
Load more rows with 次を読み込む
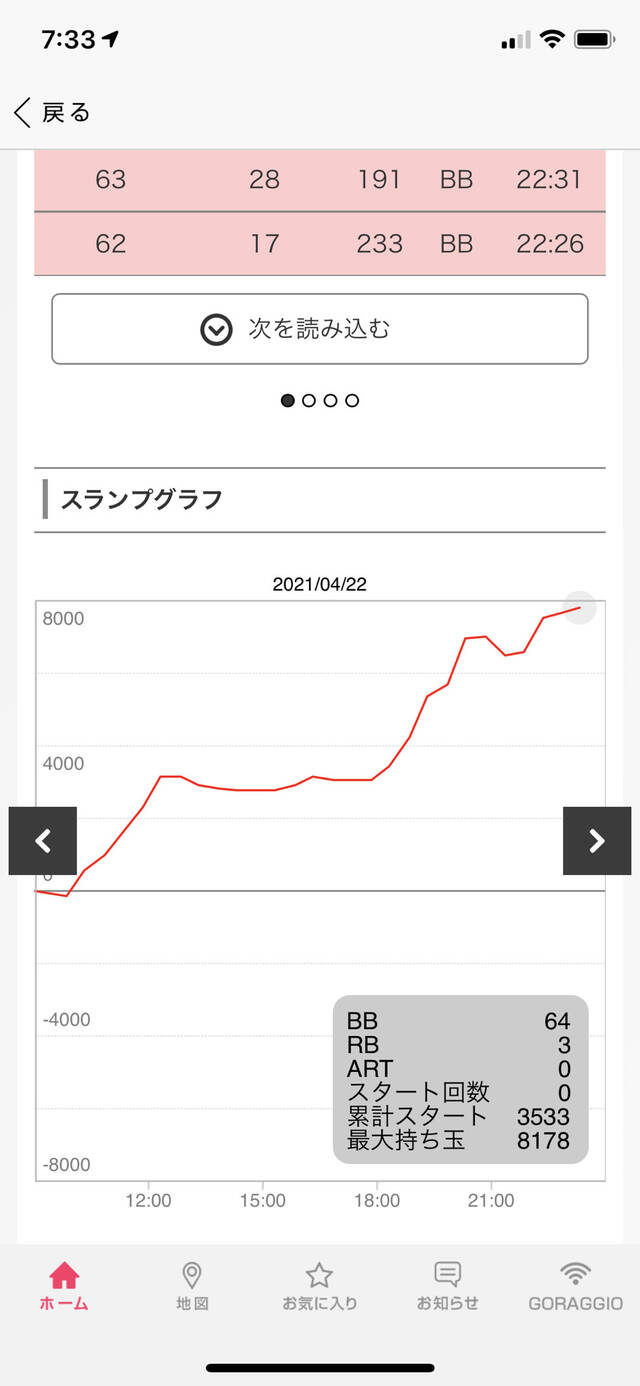coord(320,329)
